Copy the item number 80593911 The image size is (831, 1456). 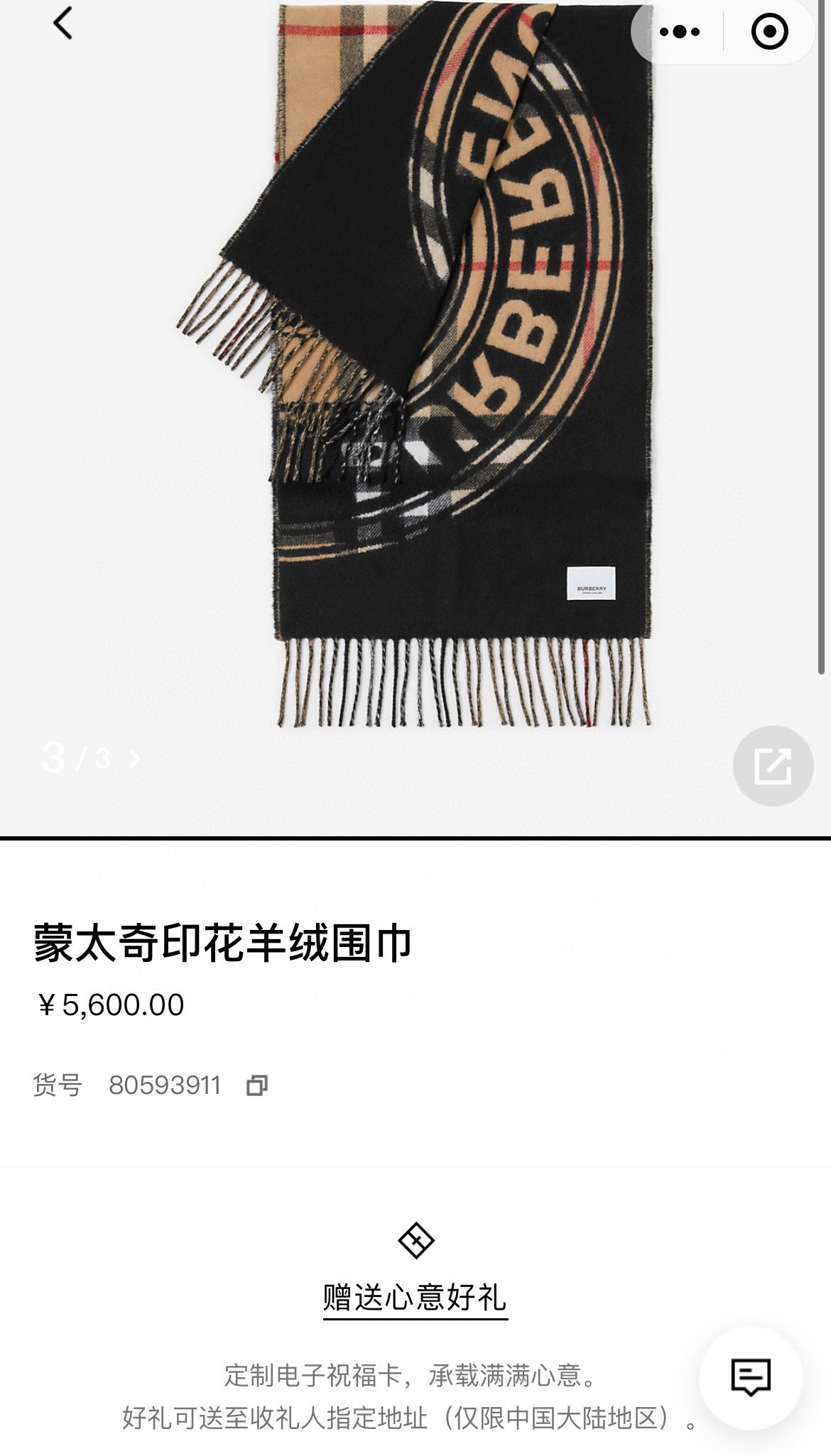[x=256, y=1085]
